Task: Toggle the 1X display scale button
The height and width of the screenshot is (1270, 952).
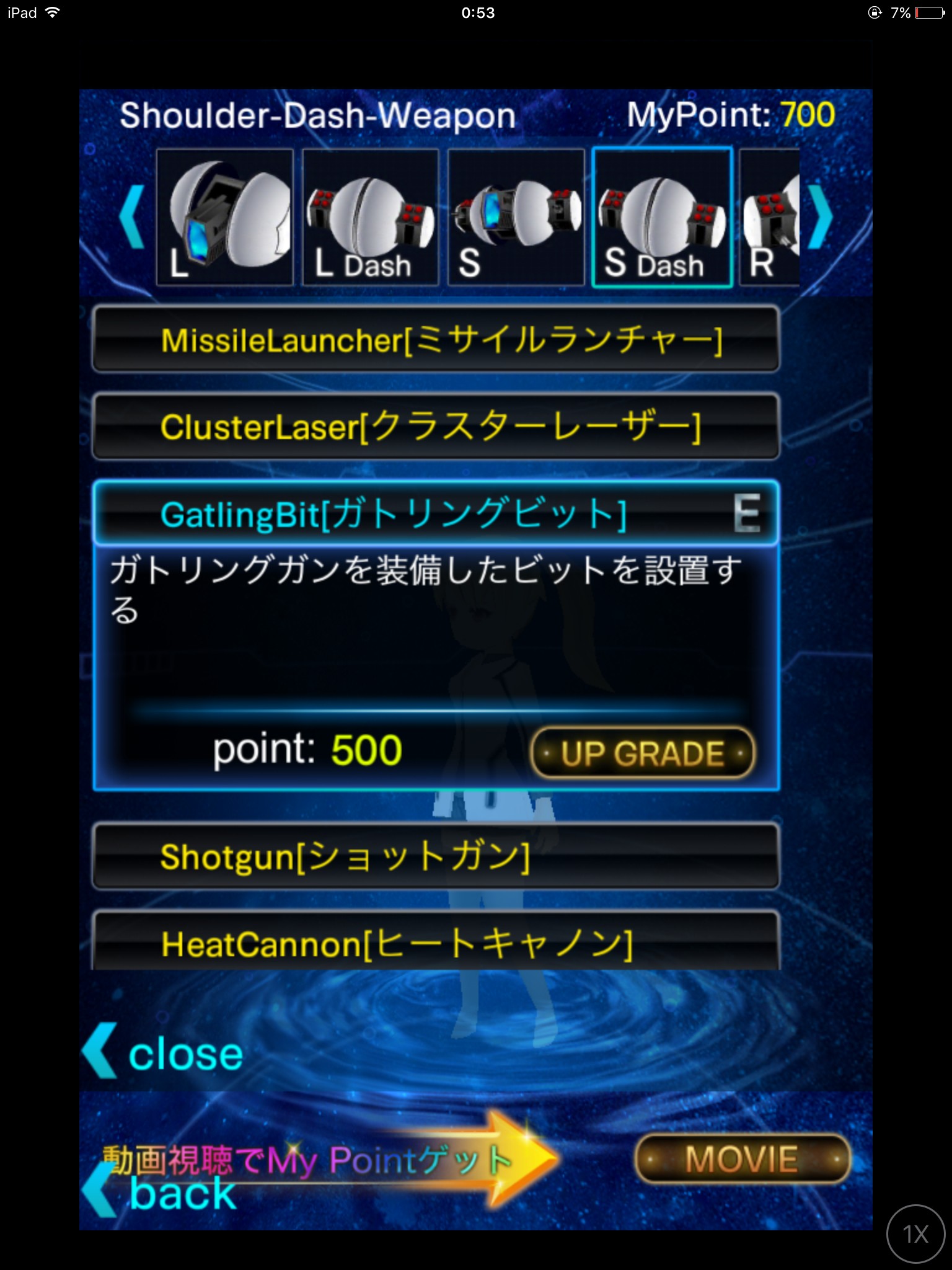Action: pyautogui.click(x=915, y=1233)
